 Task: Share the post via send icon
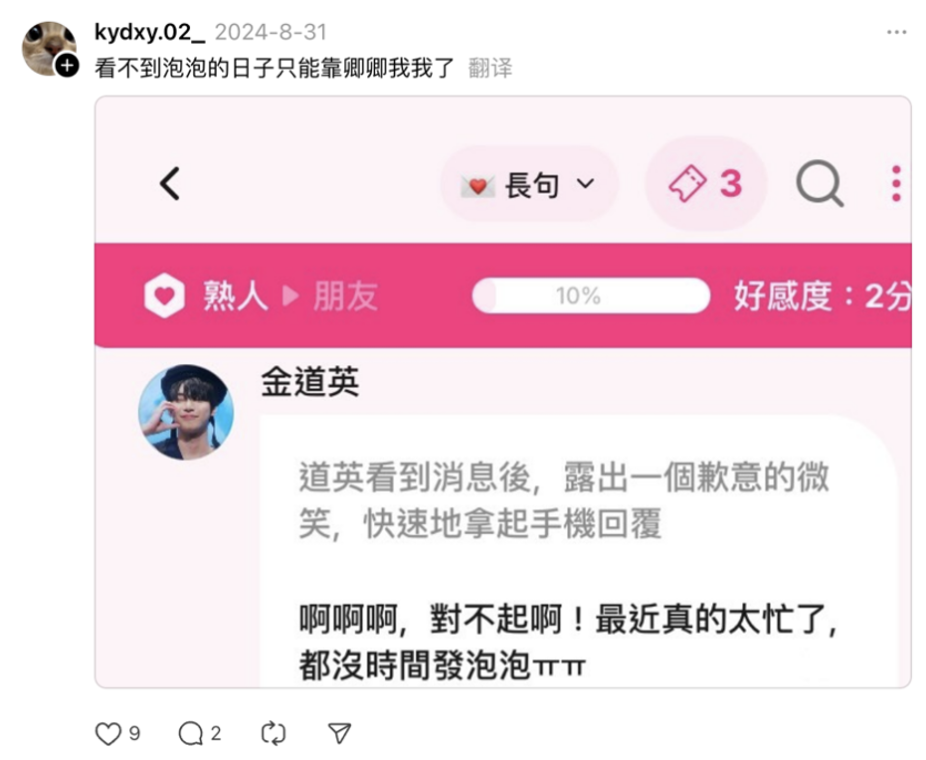[340, 734]
